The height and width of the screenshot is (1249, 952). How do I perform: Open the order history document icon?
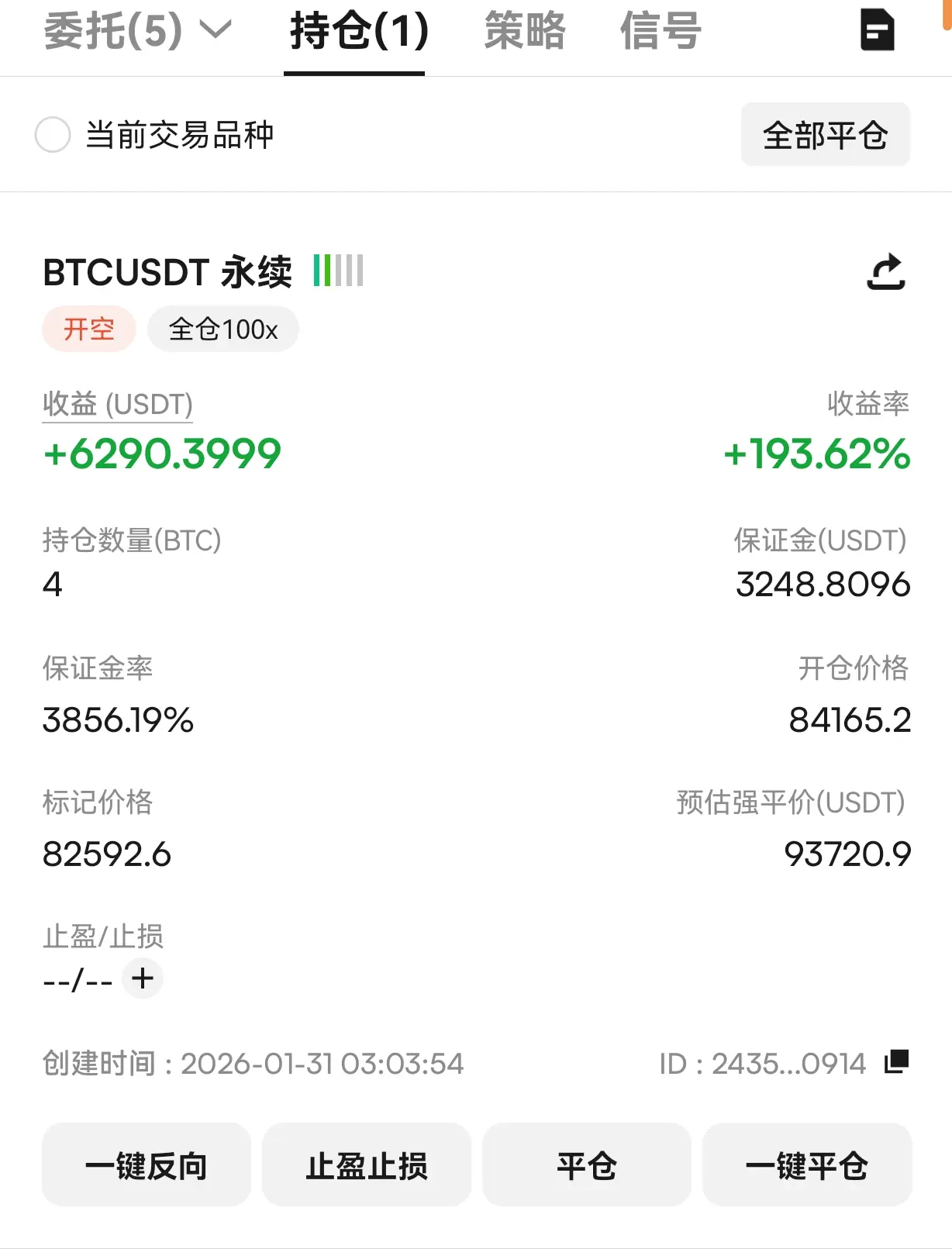pyautogui.click(x=878, y=31)
